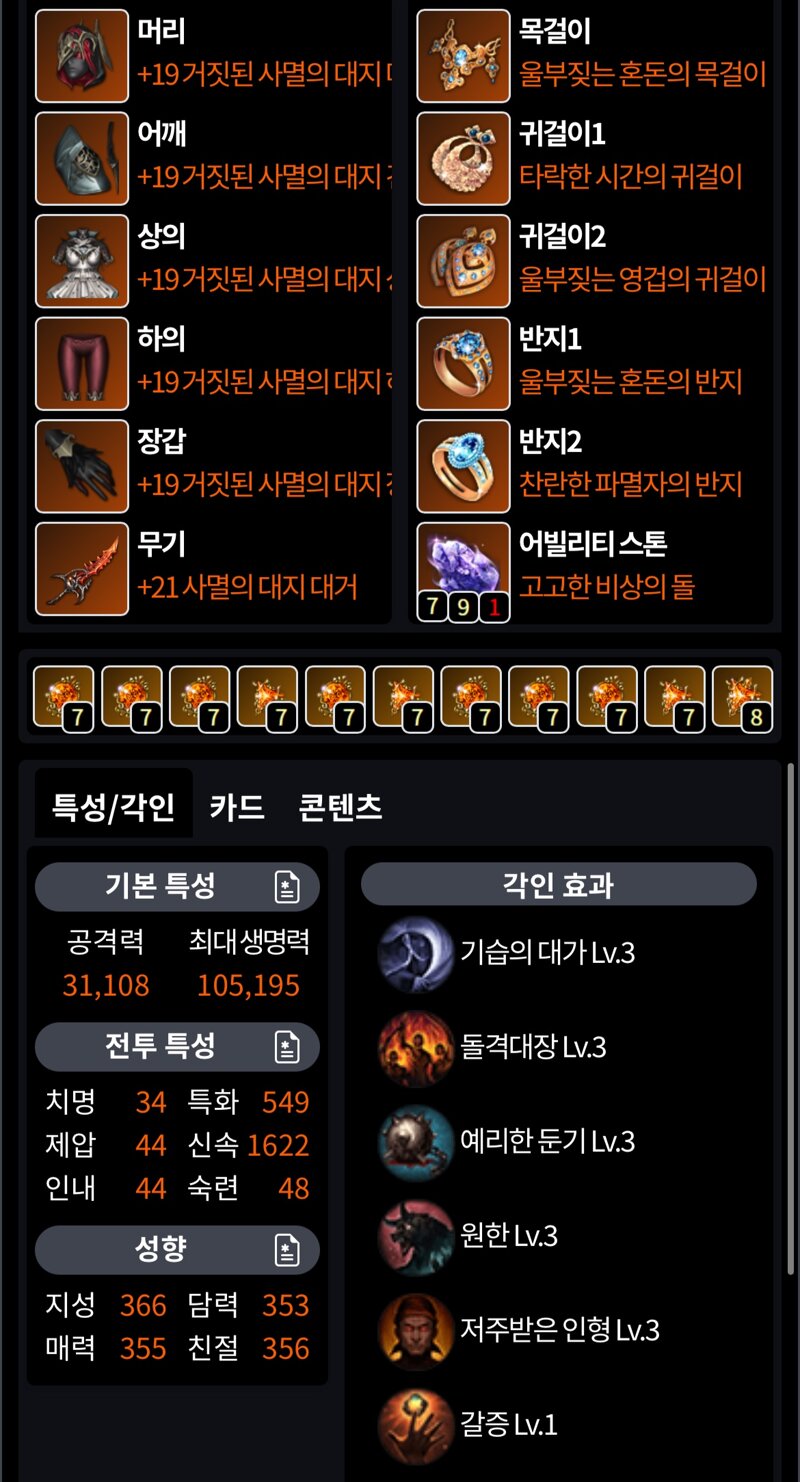Open the 기본 특성 detail icon

[x=287, y=887]
